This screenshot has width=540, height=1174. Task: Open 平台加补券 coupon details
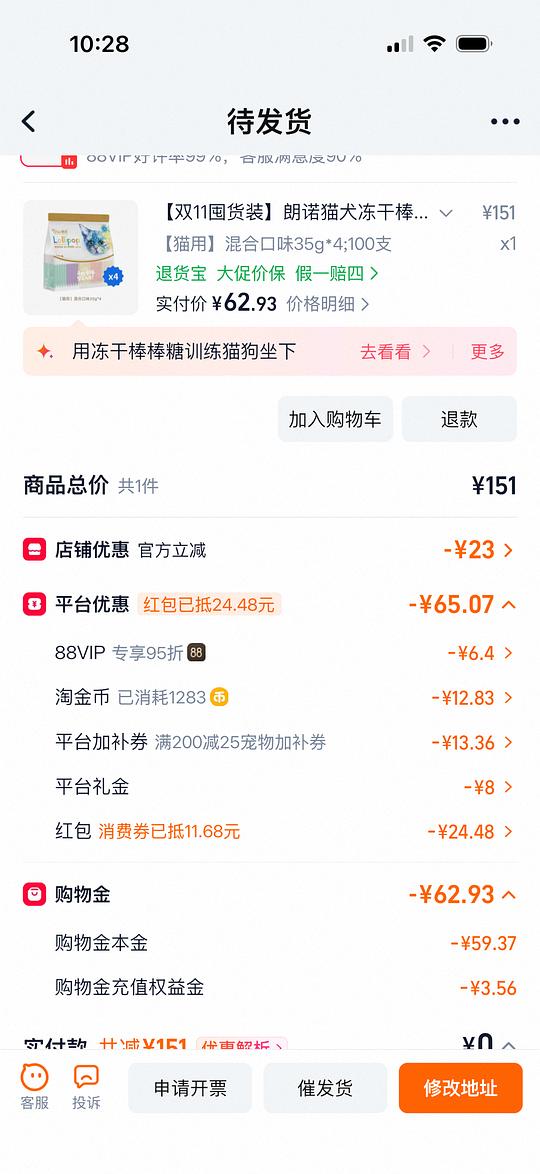point(285,743)
